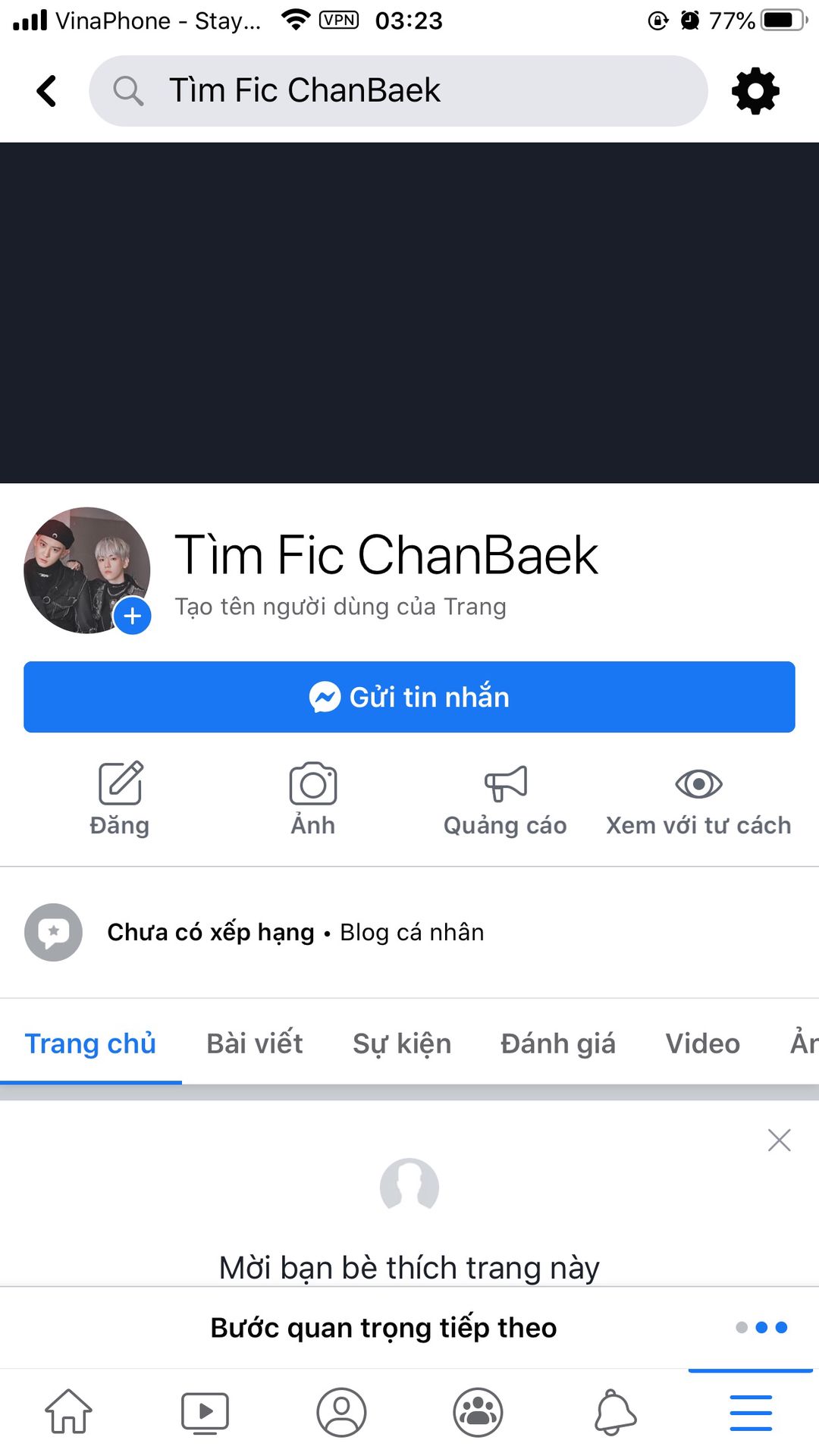Viewport: 819px width, 1456px height.
Task: Open the Watch video tab
Action: coord(205,1412)
